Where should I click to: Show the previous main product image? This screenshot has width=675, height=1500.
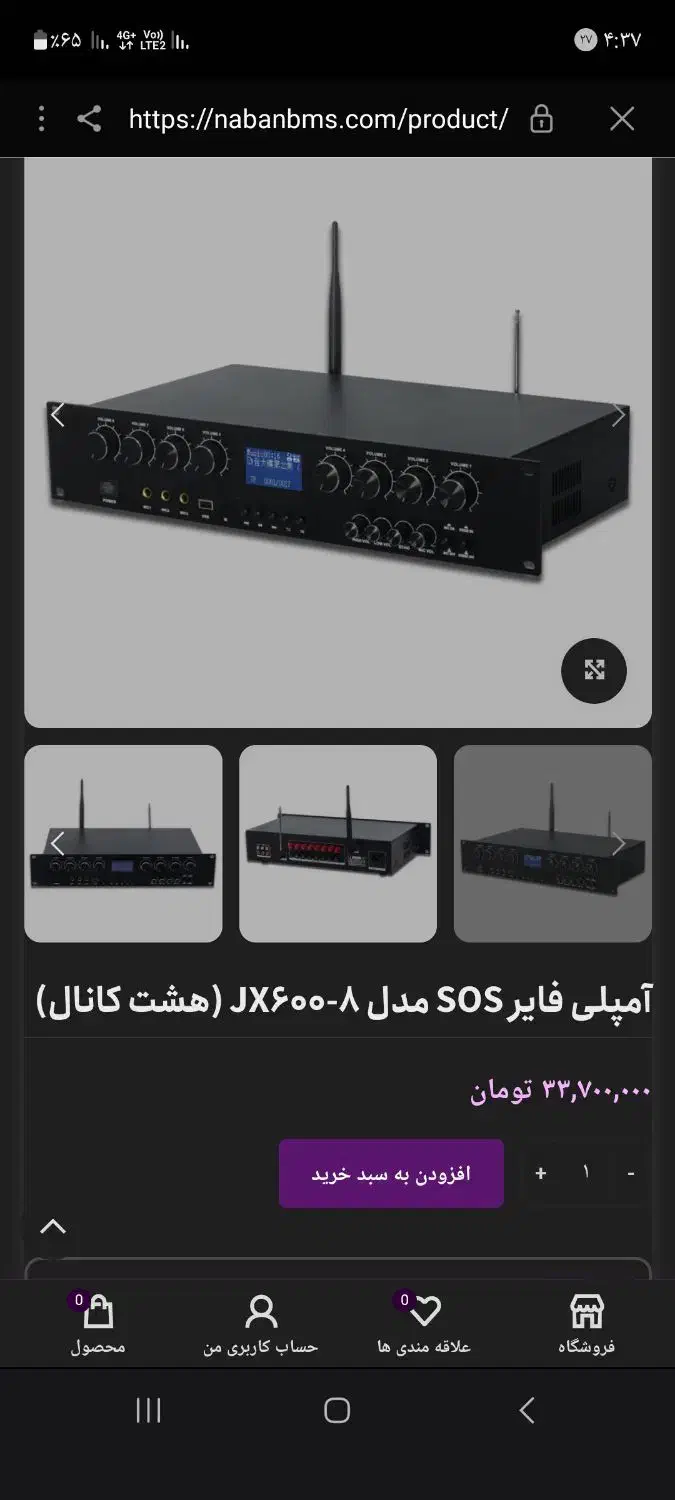(58, 415)
